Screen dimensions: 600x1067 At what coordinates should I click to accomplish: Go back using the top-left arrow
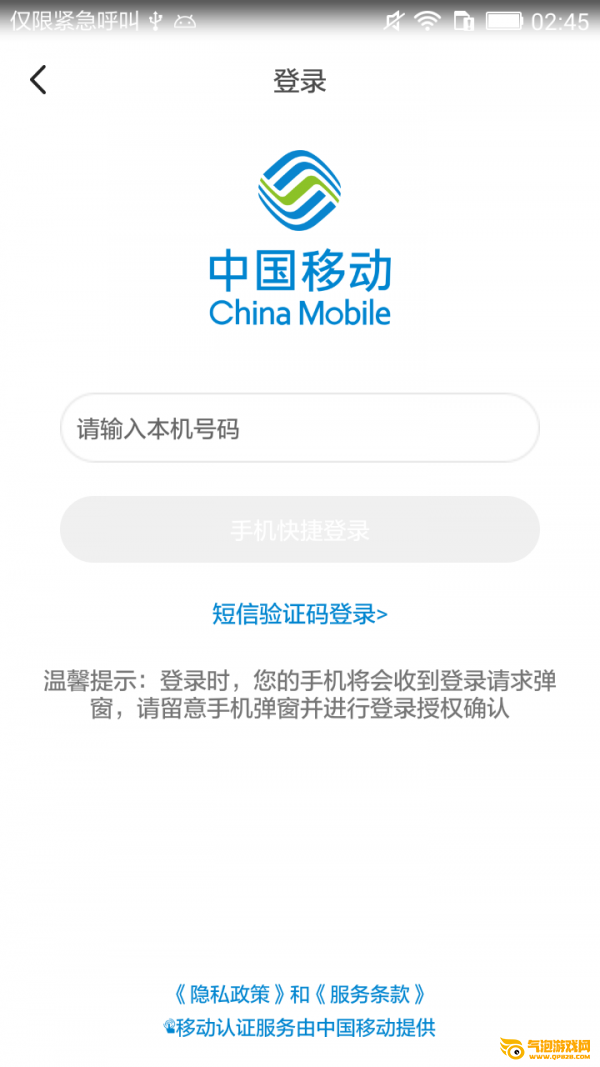[x=38, y=80]
